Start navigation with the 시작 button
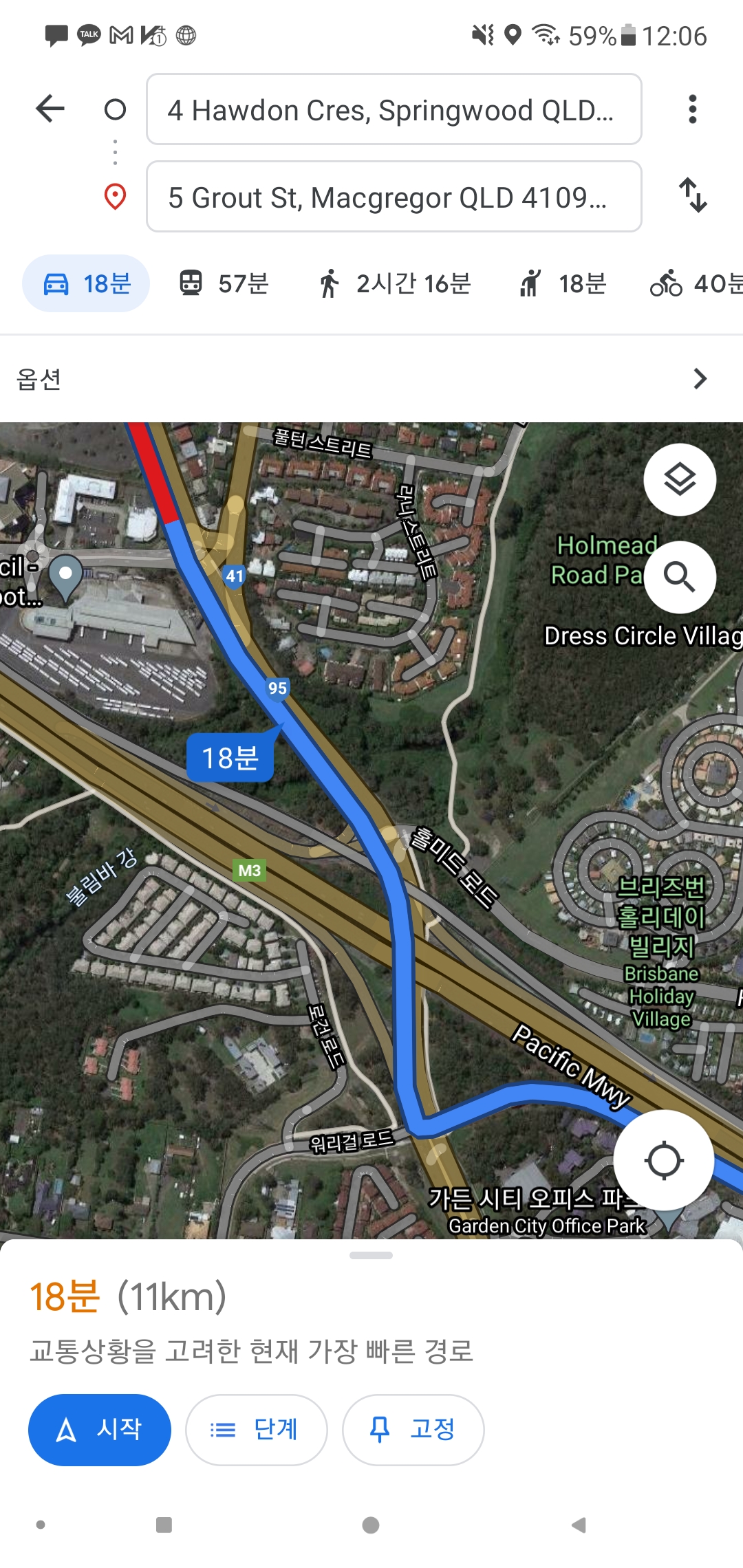743x1568 pixels. [x=100, y=1430]
